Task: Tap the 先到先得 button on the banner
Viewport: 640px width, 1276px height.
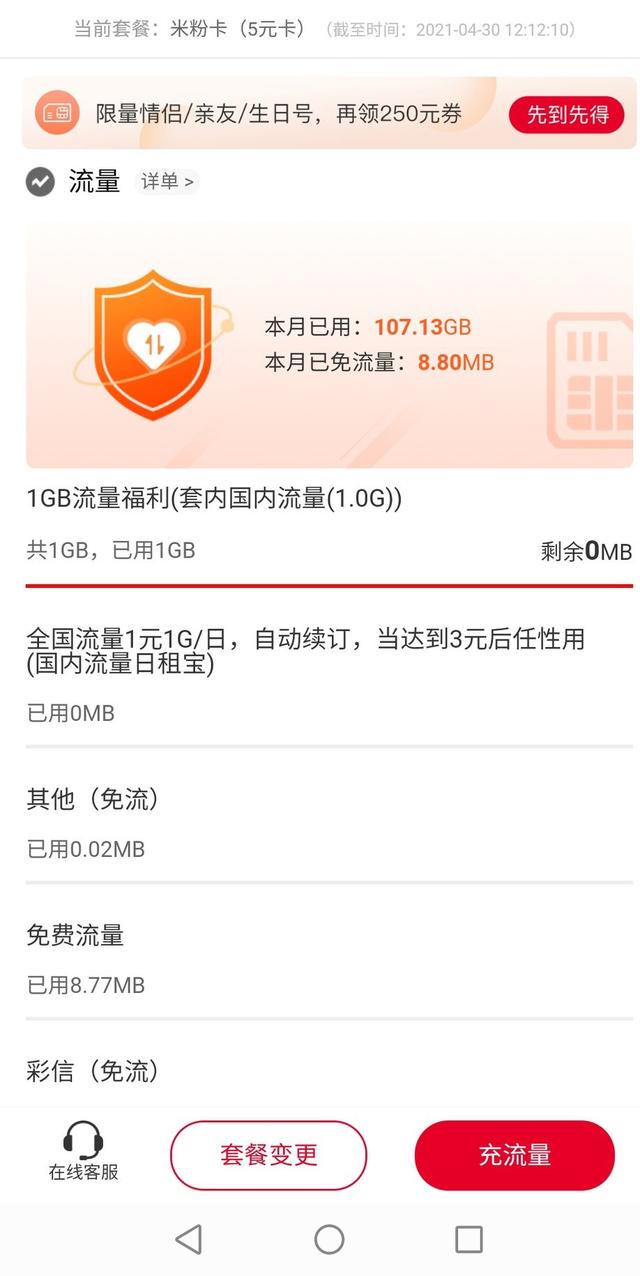Action: [x=567, y=114]
